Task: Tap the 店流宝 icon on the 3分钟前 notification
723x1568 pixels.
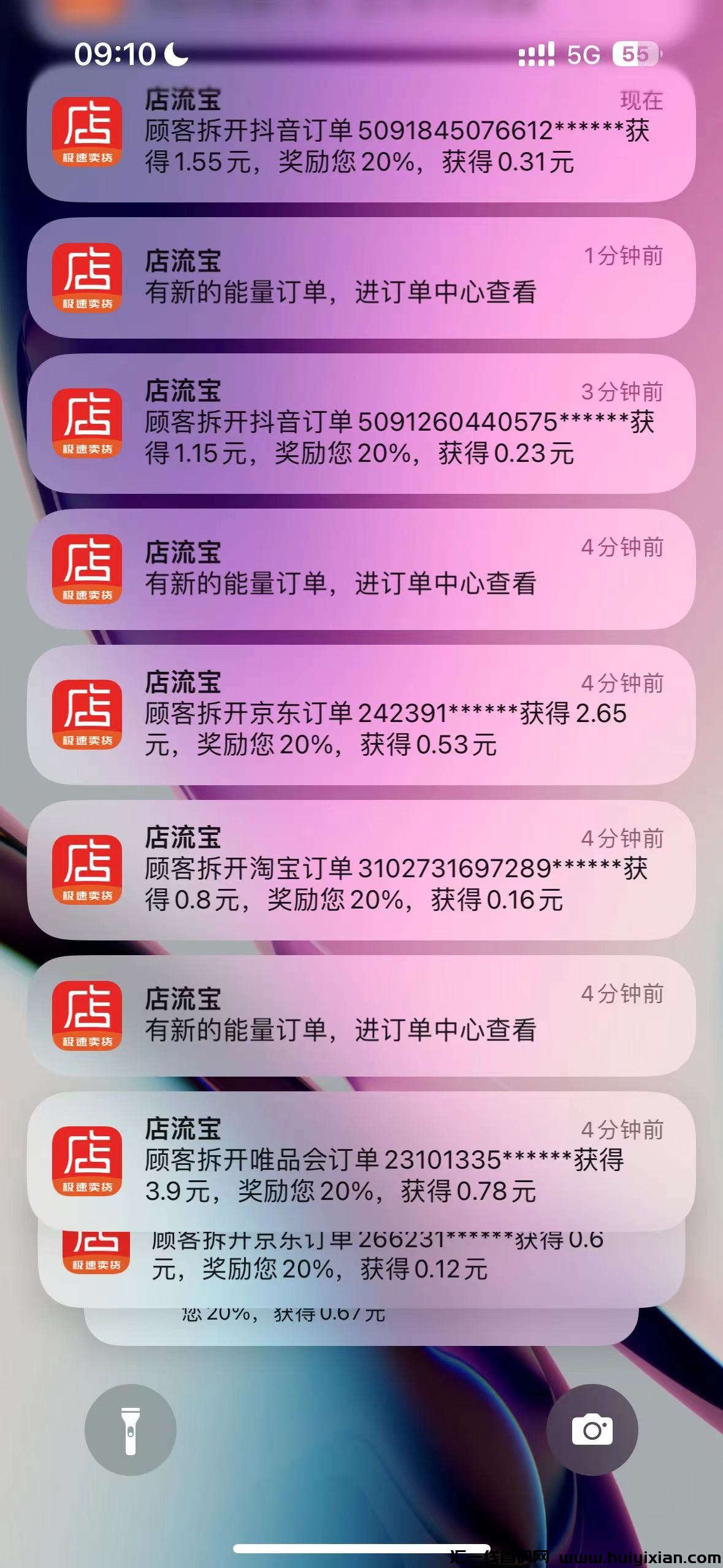Action: tap(86, 426)
